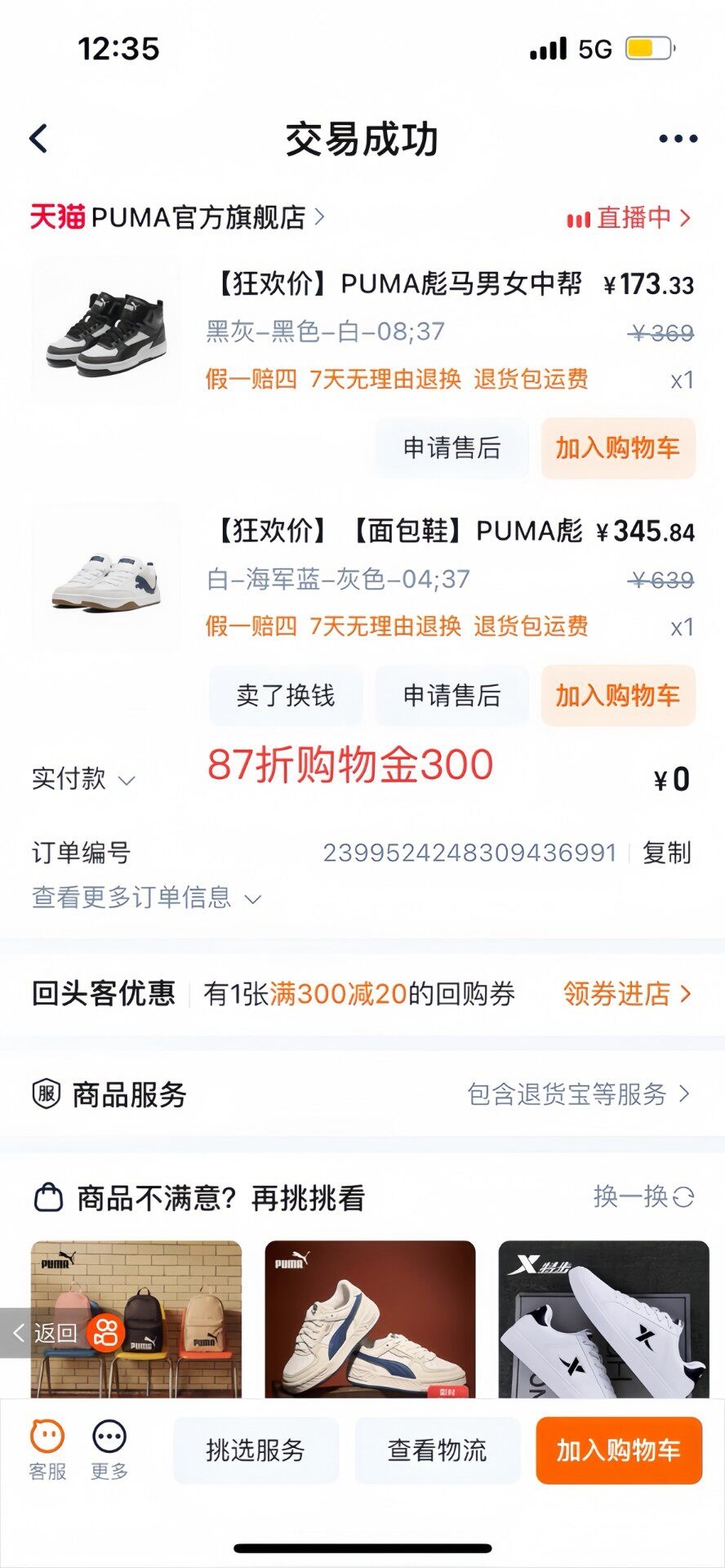
Task: Expand 查看更多订单信息
Action: [x=145, y=898]
